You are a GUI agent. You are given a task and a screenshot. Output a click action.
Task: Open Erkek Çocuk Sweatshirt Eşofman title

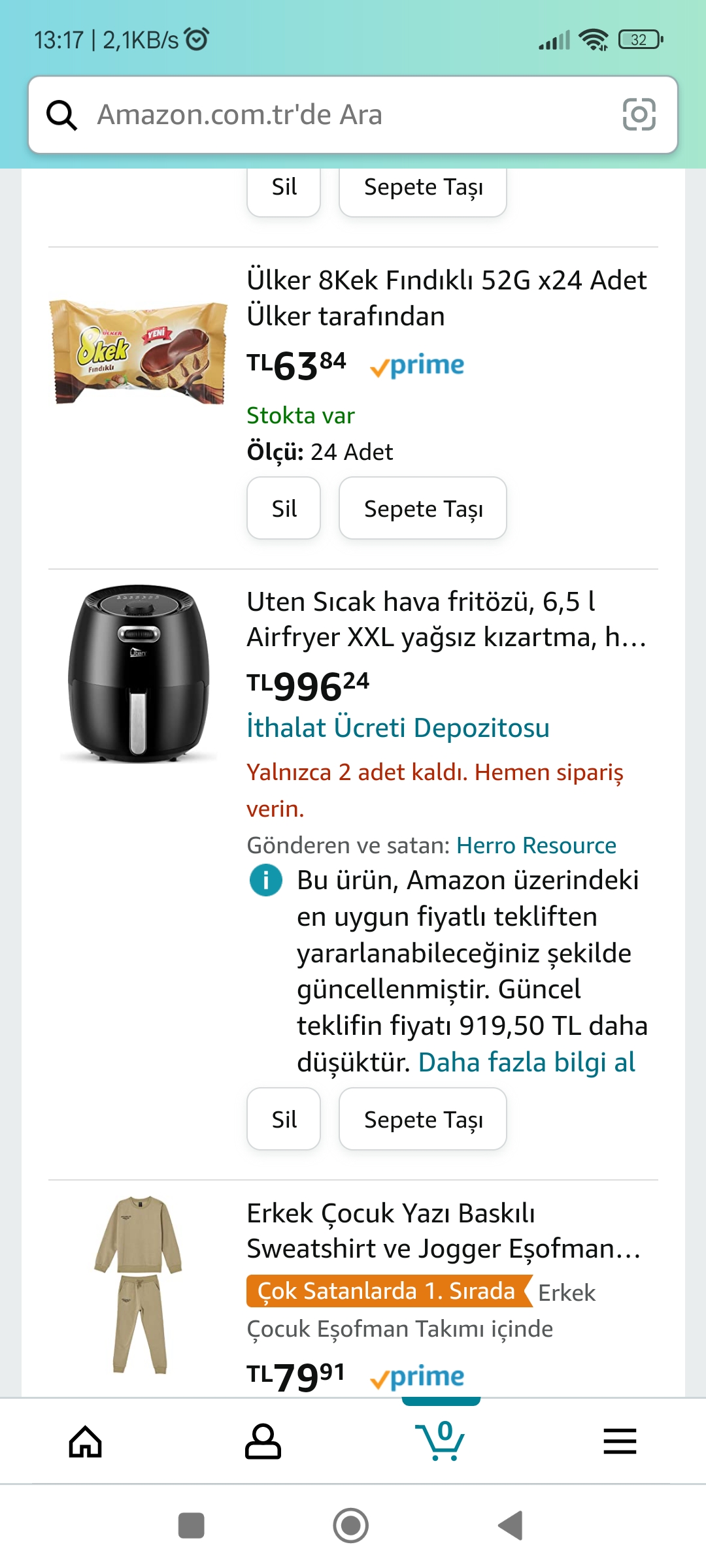(x=445, y=1231)
